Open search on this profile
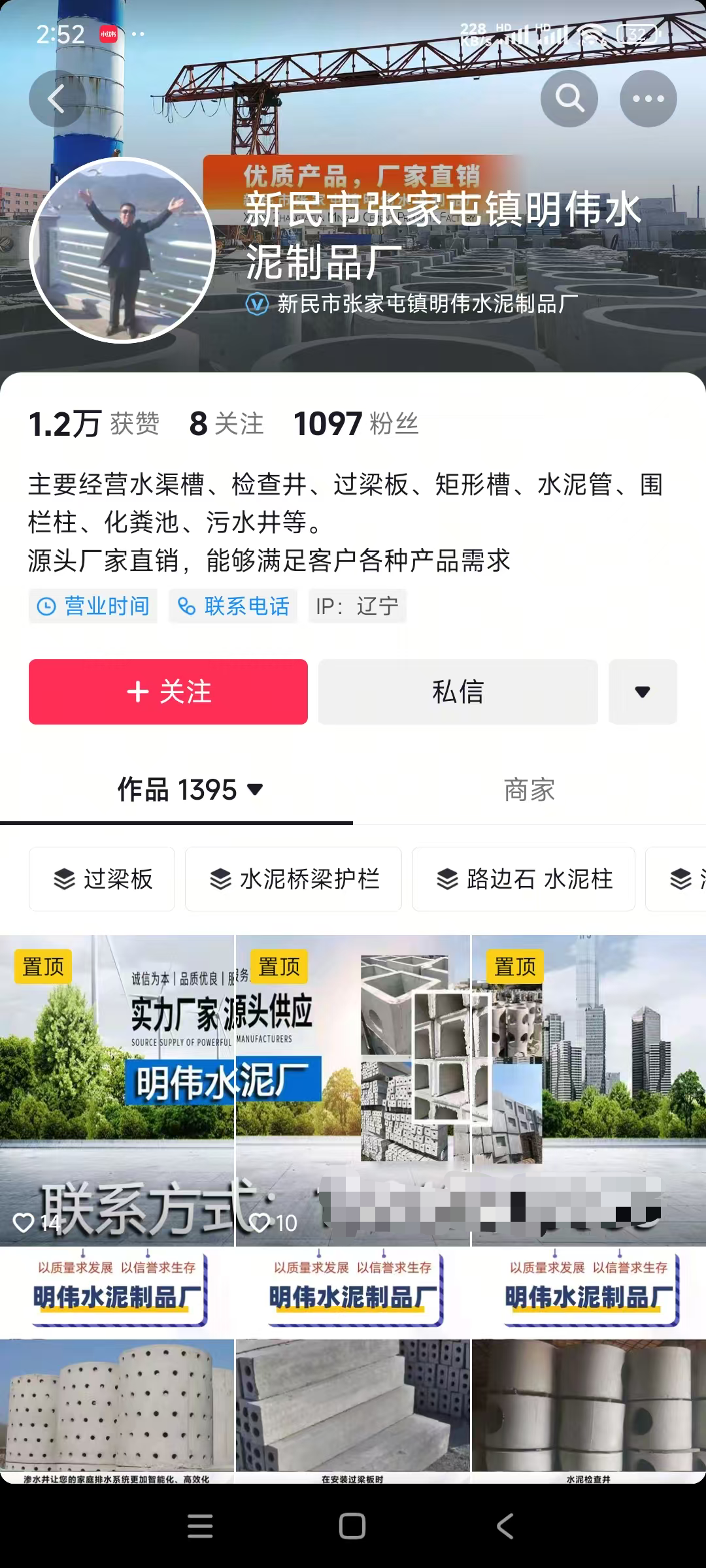The width and height of the screenshot is (706, 1568). coord(569,99)
